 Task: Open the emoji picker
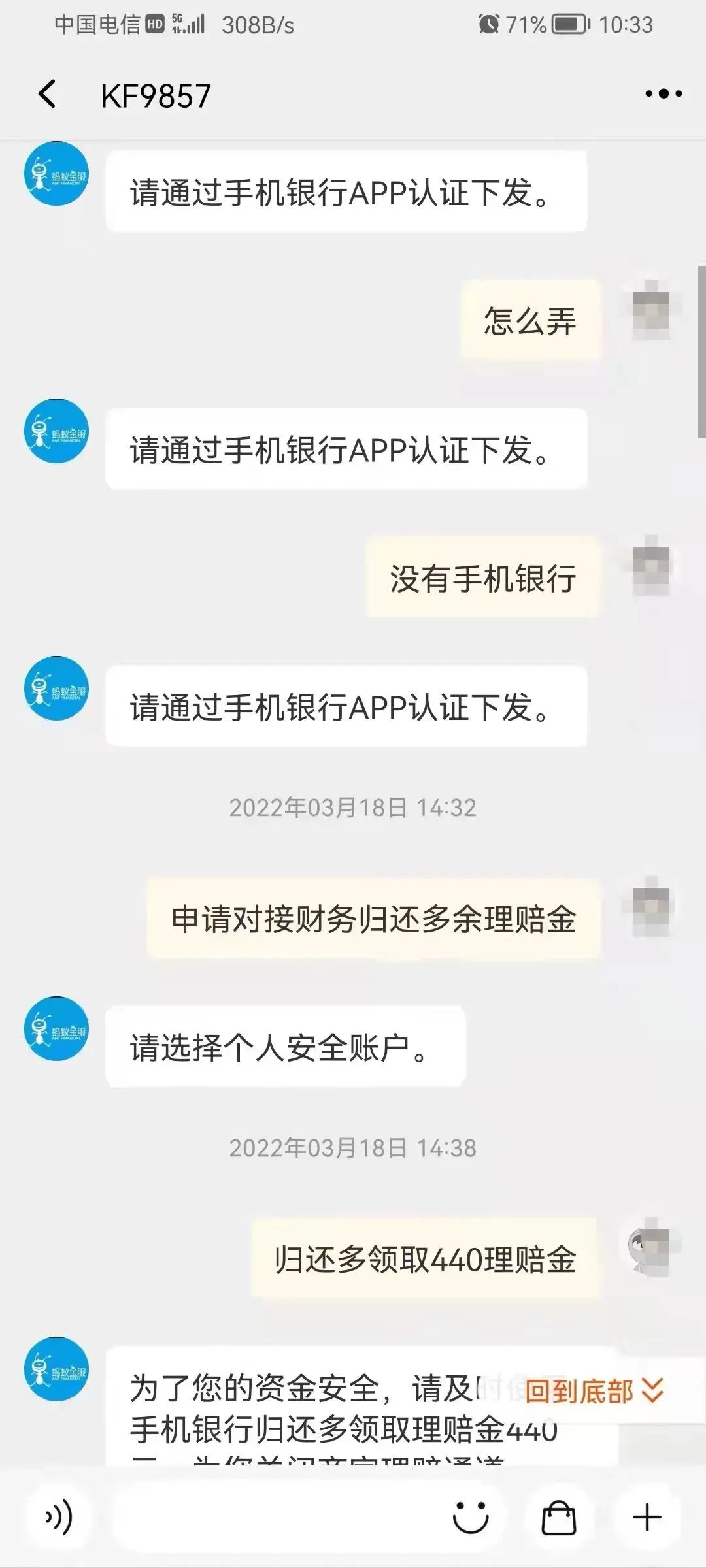471,1517
